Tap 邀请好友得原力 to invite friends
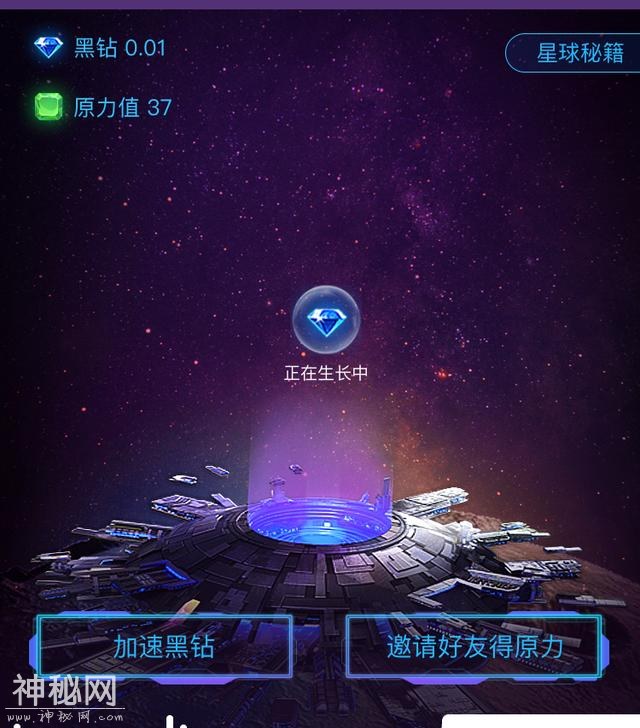 tap(475, 645)
